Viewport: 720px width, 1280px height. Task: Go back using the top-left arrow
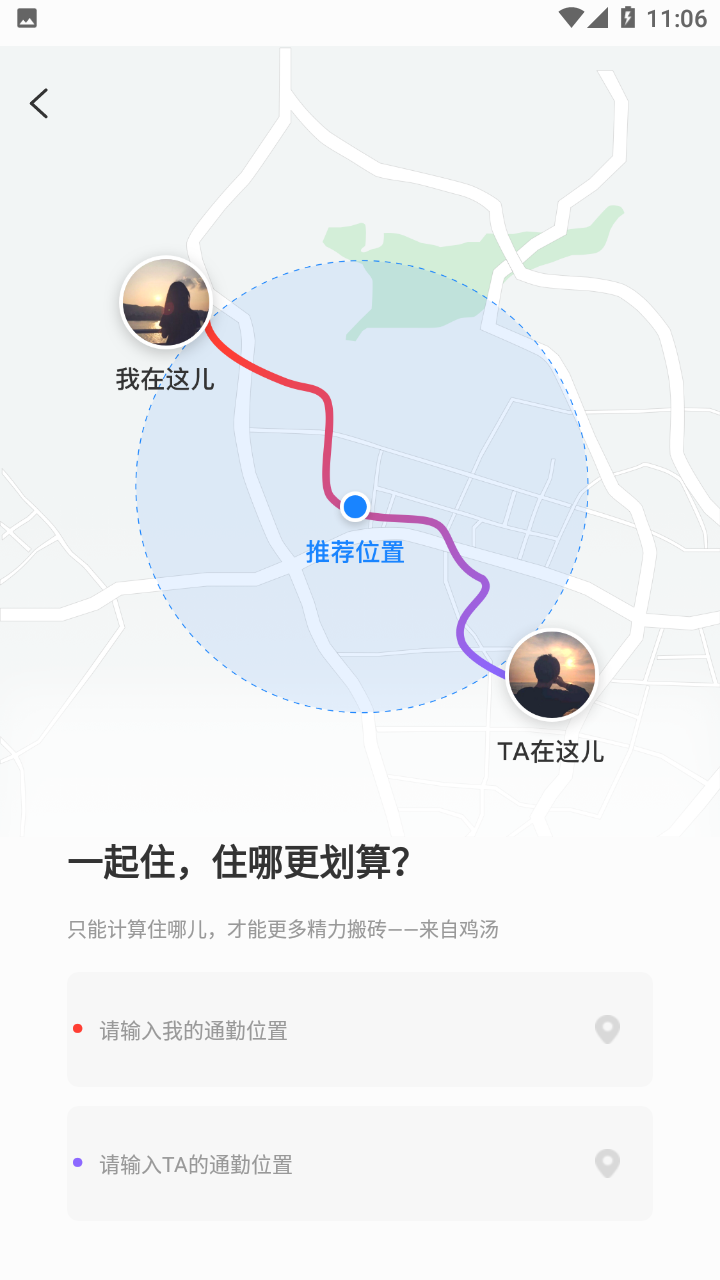pyautogui.click(x=39, y=103)
